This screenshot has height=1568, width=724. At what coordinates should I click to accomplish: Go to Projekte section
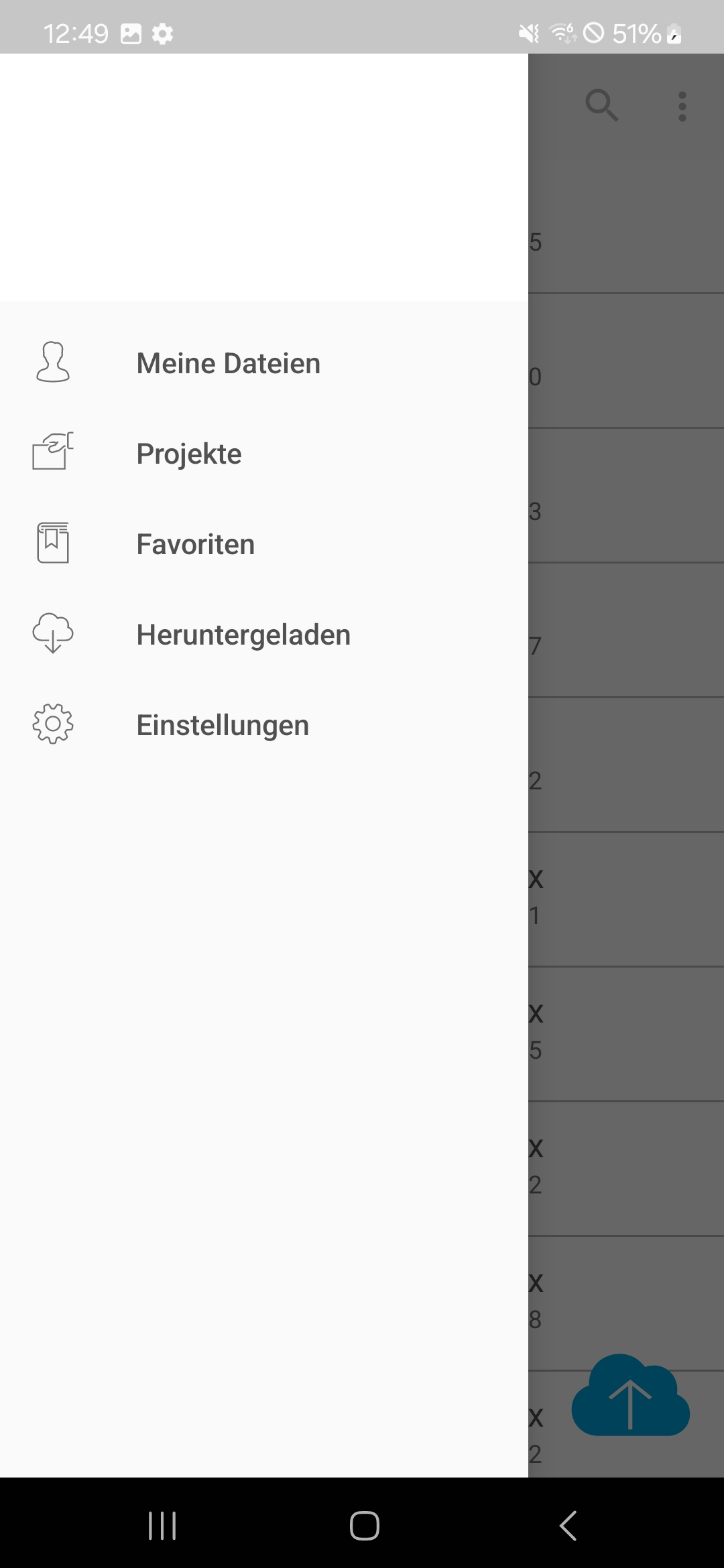coord(264,454)
